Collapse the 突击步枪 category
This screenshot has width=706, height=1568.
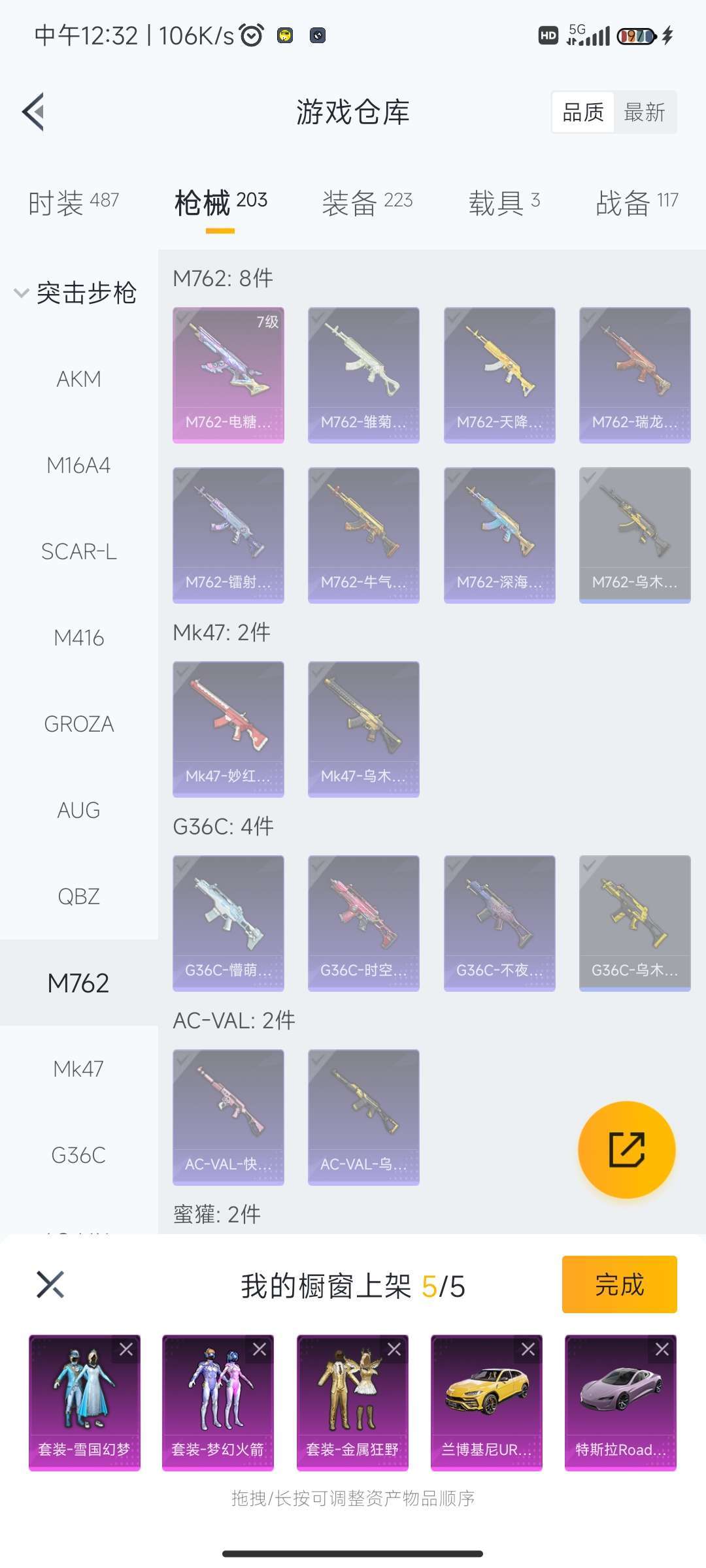pyautogui.click(x=75, y=293)
